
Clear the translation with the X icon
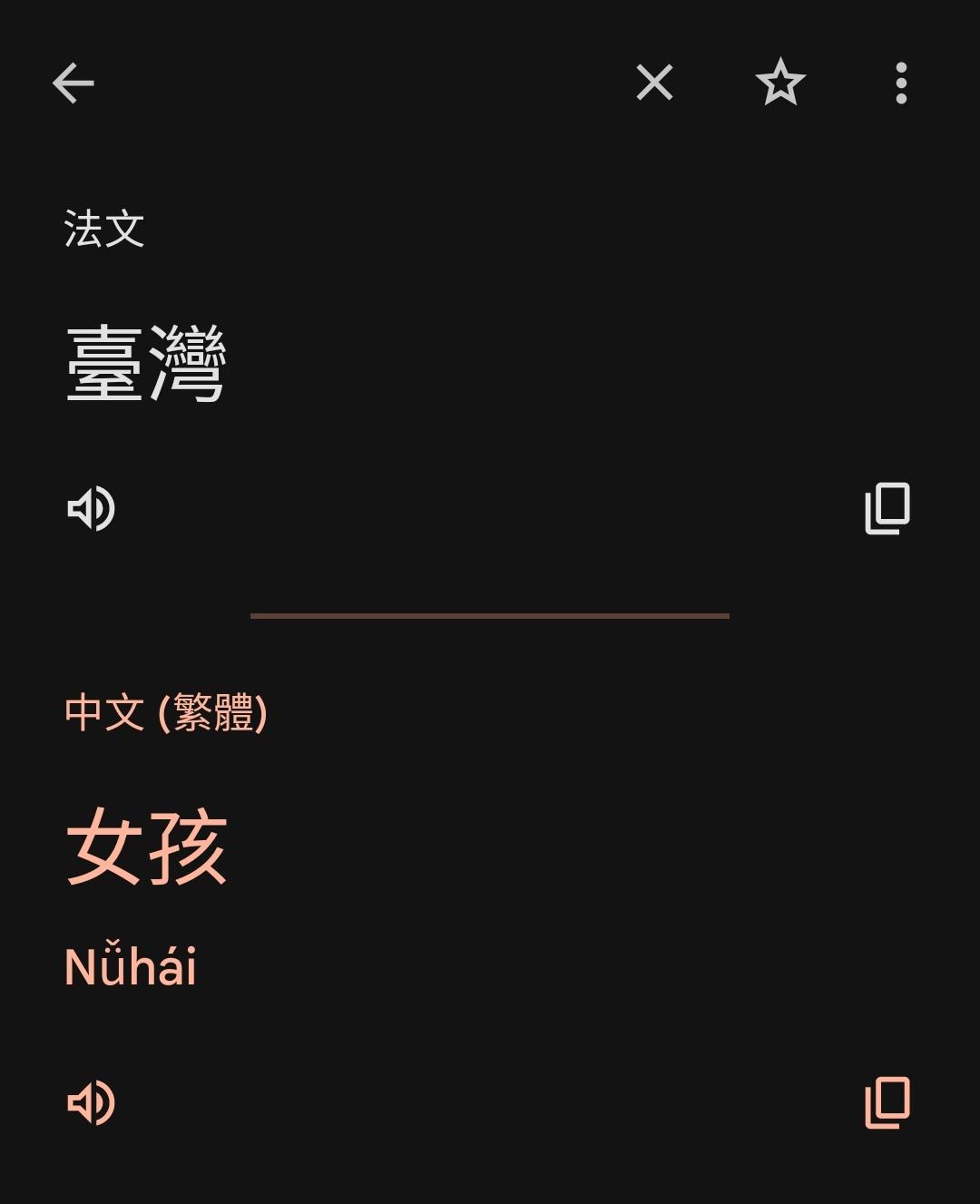(654, 83)
